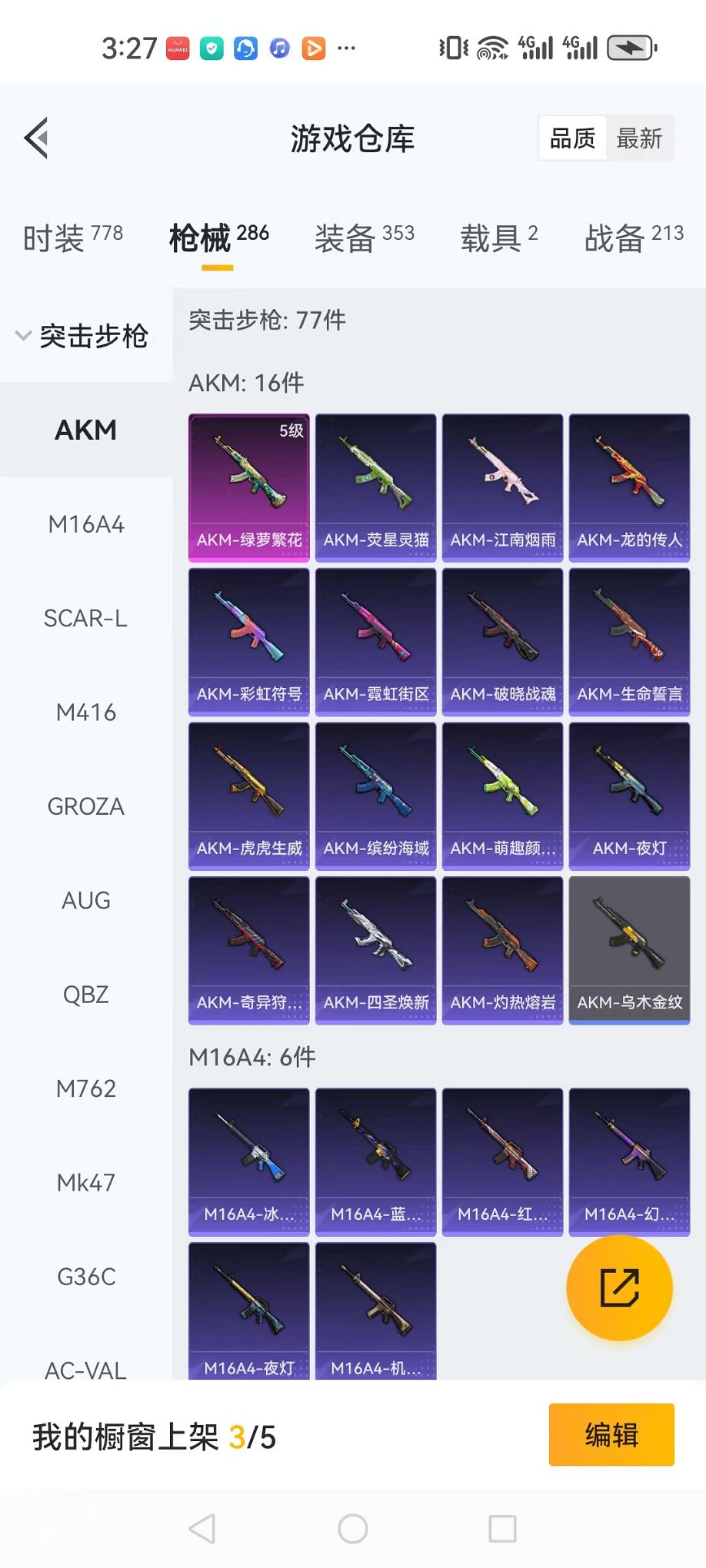Tap the yellow floating share button
The height and width of the screenshot is (1568, 706).
[619, 1288]
